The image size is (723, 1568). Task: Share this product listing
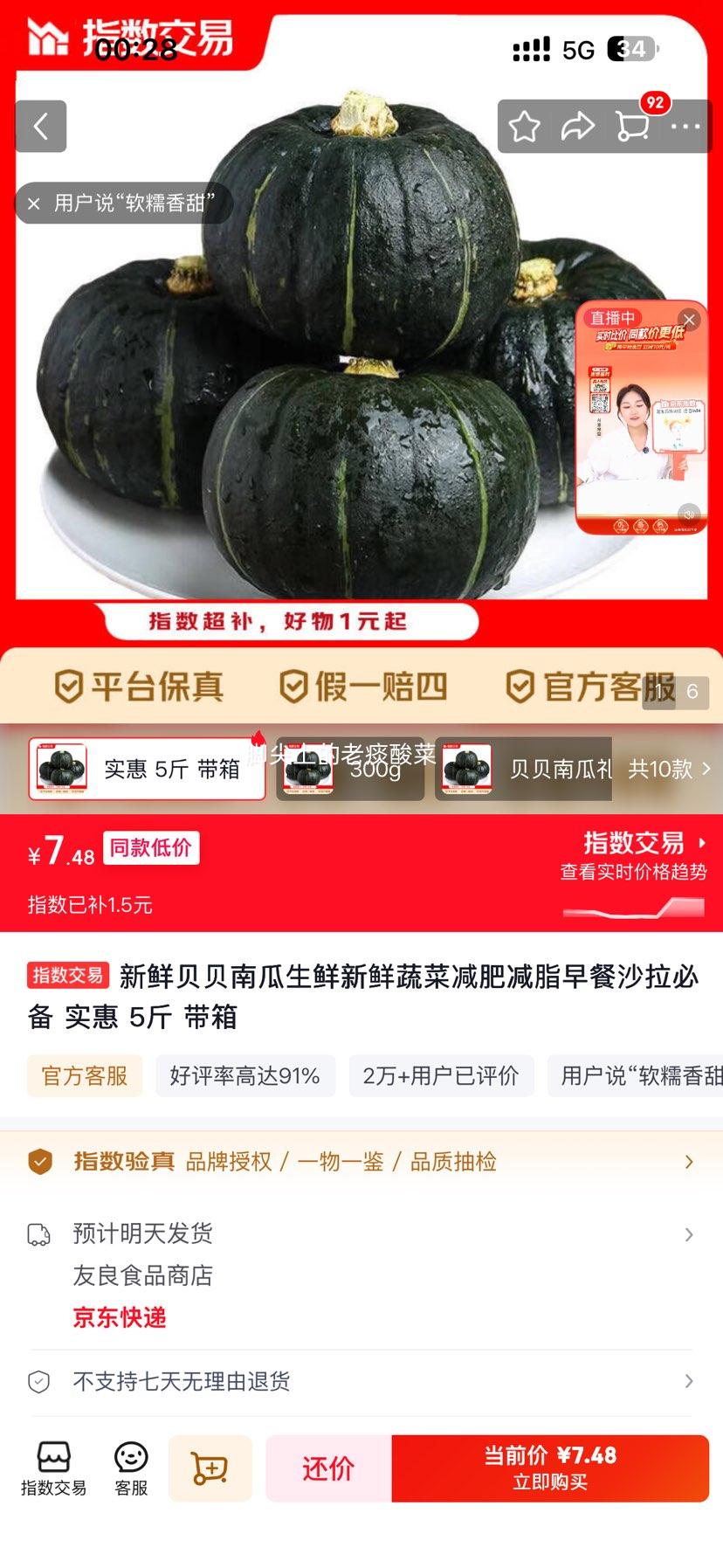point(577,127)
